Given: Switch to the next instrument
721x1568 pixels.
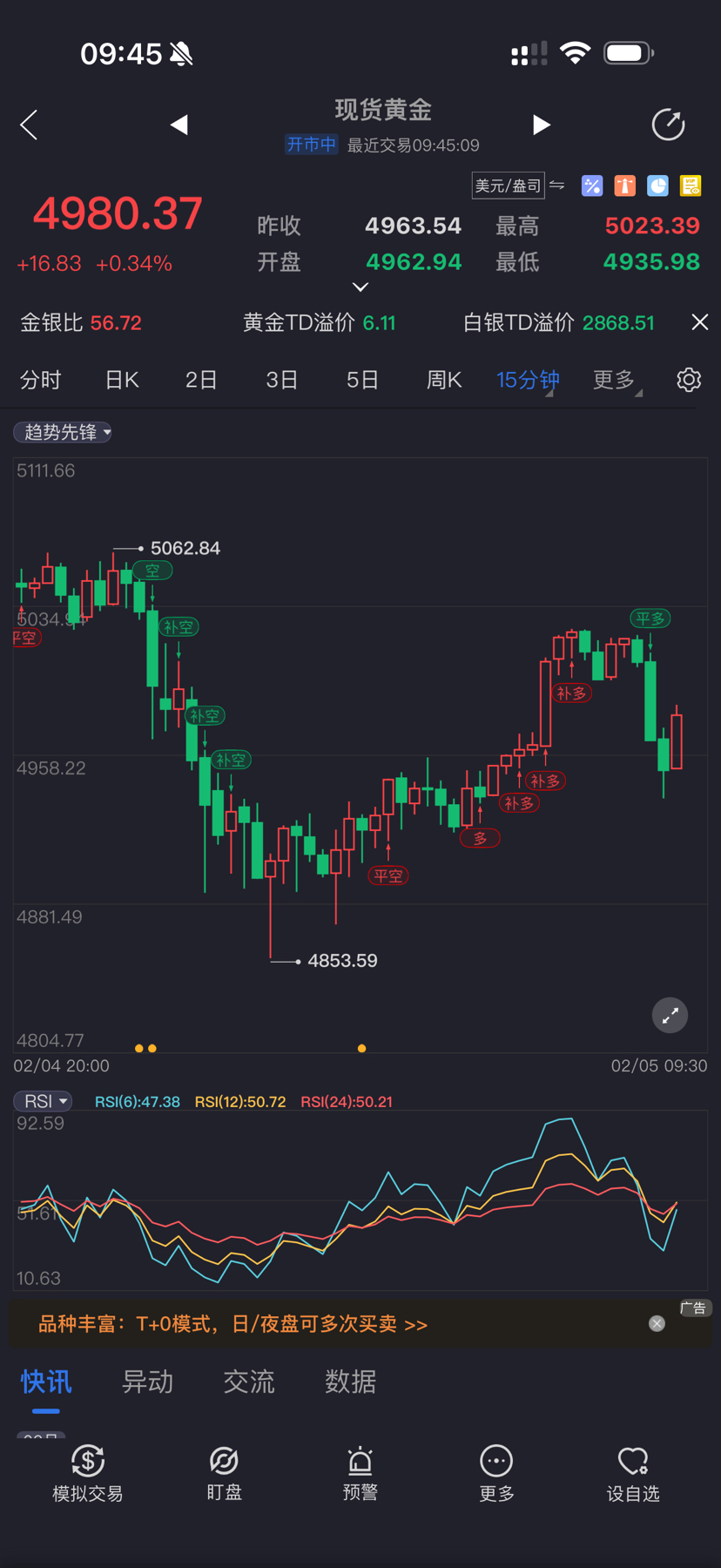Looking at the screenshot, I should 541,125.
